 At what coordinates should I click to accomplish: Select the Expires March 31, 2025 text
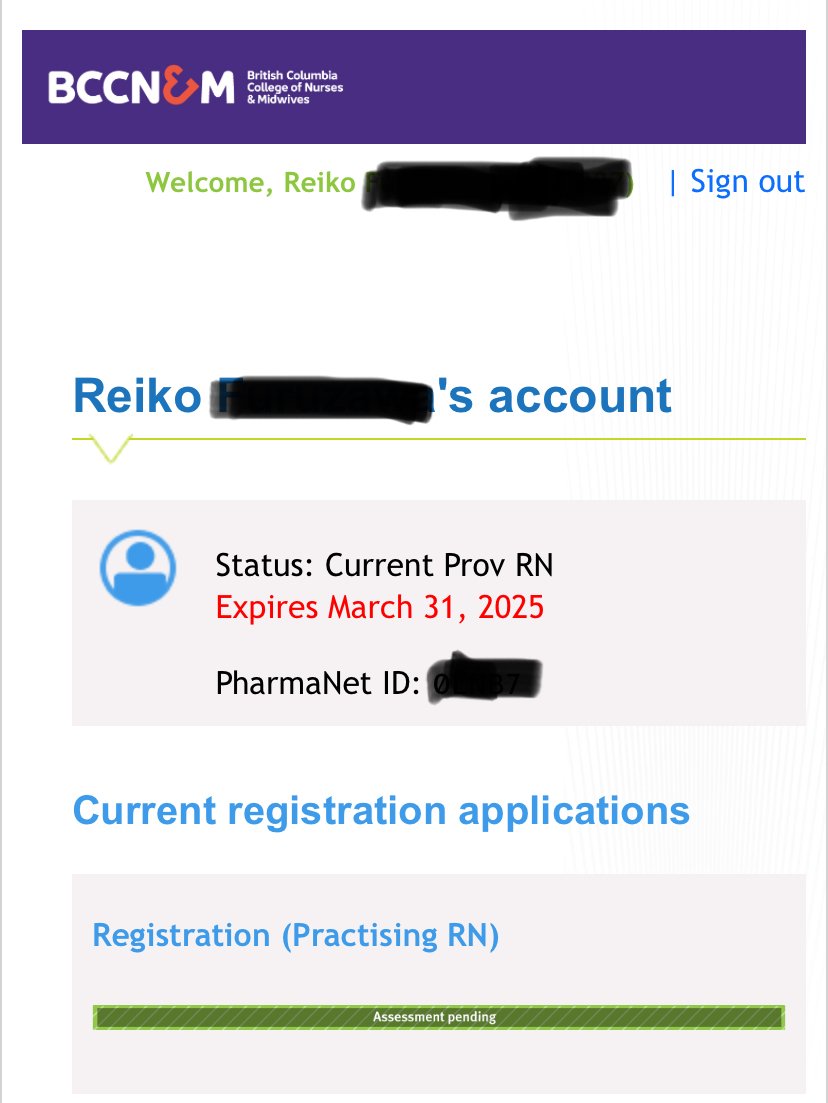380,607
